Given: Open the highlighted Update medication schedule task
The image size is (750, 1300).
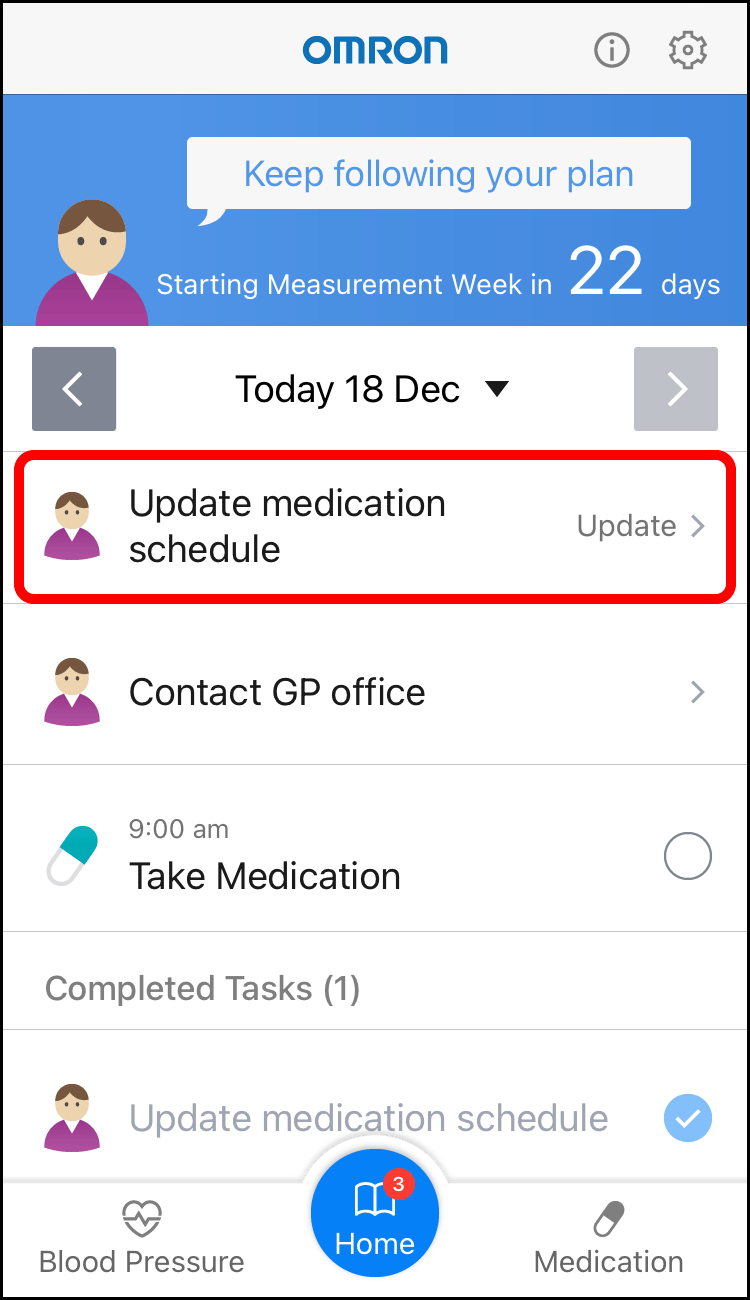Looking at the screenshot, I should pos(370,527).
